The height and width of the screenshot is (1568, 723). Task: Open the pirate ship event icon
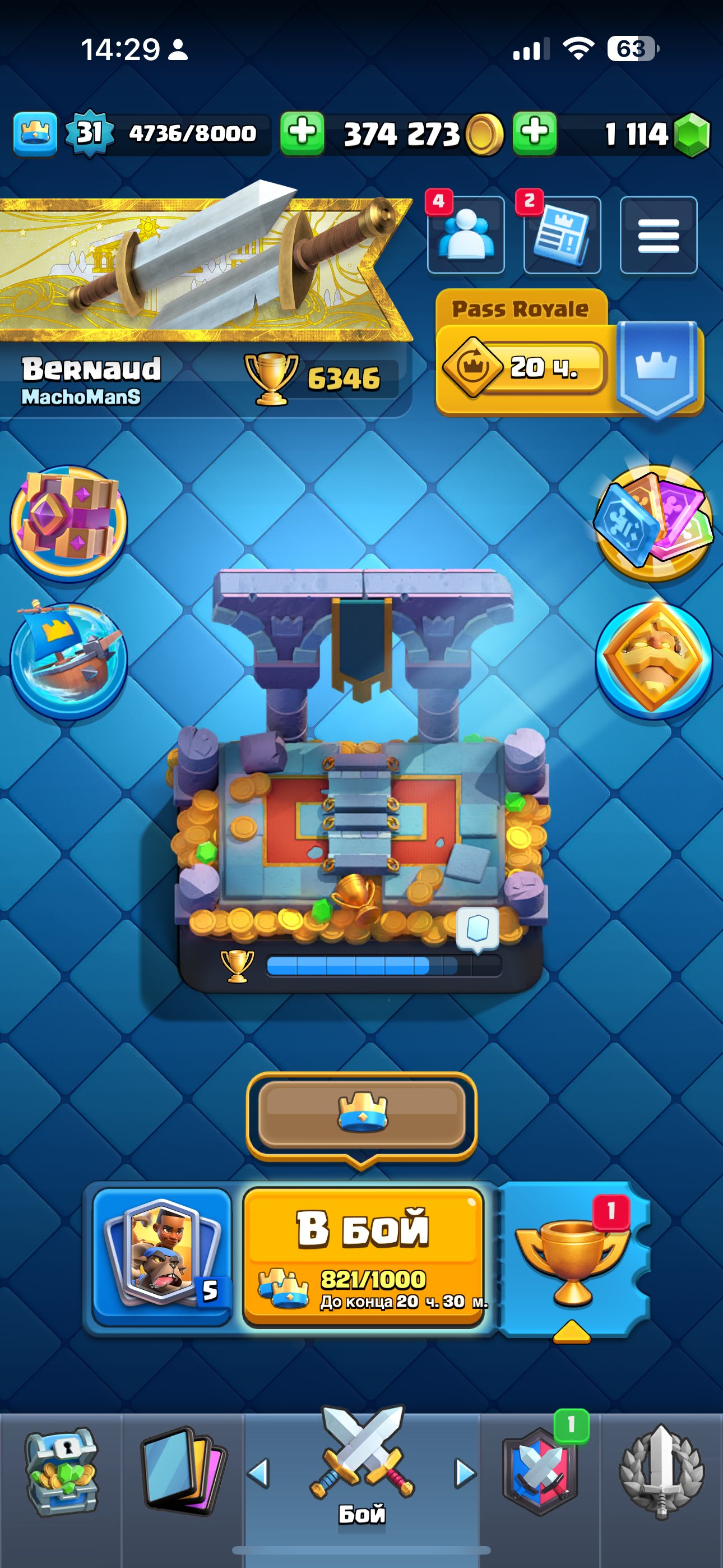tap(69, 661)
